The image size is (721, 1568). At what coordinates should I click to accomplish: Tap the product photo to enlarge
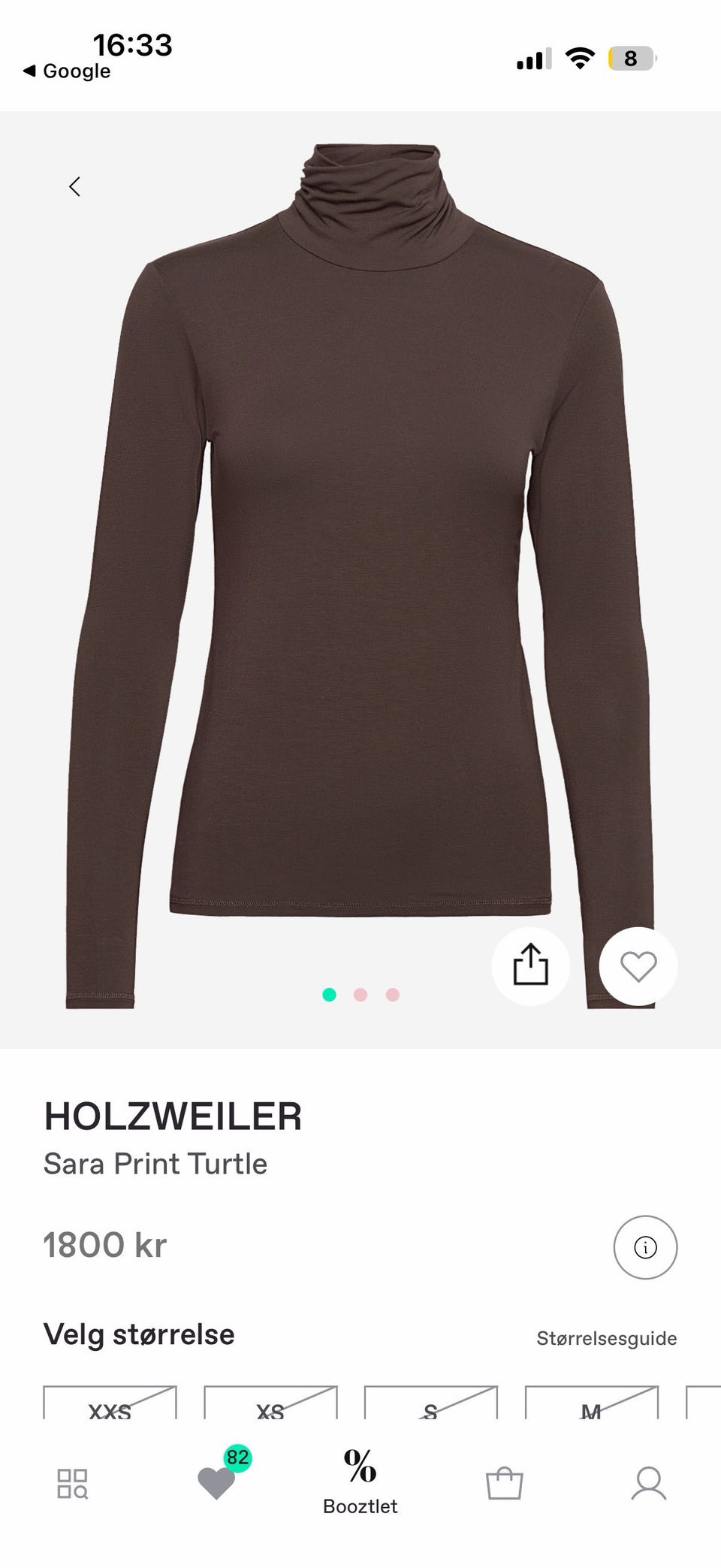[360, 563]
